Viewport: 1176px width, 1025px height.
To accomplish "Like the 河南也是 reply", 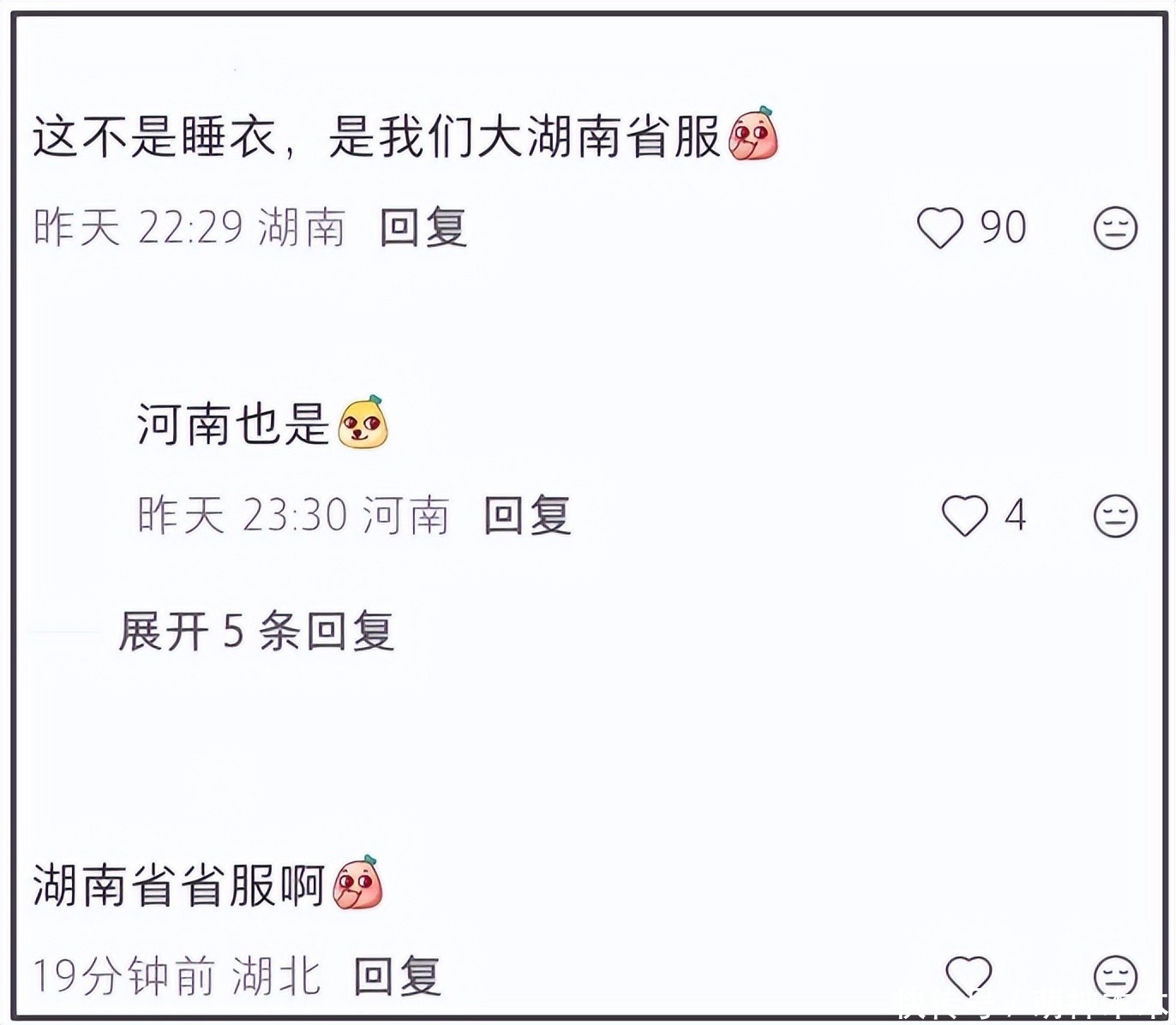I will [964, 516].
